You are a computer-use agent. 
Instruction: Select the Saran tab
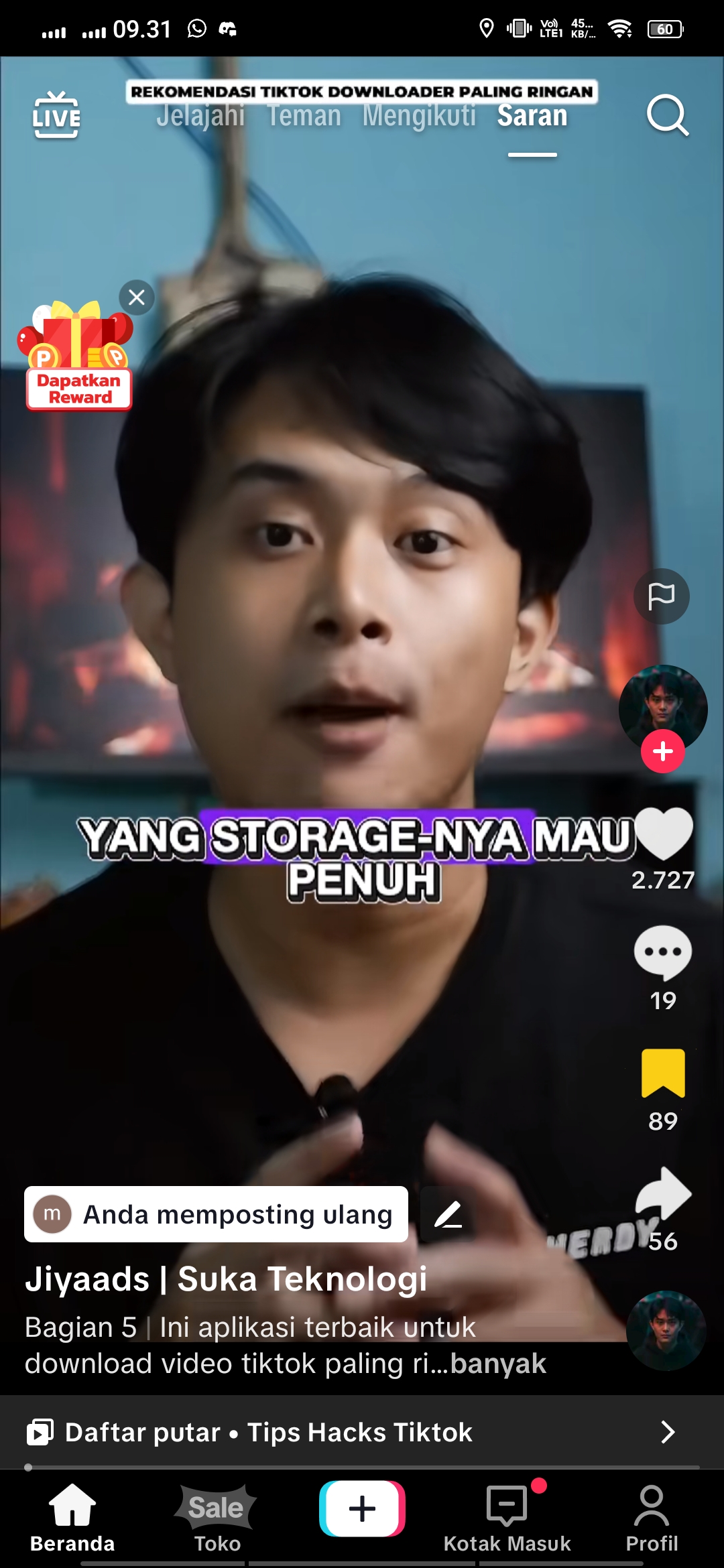point(532,116)
